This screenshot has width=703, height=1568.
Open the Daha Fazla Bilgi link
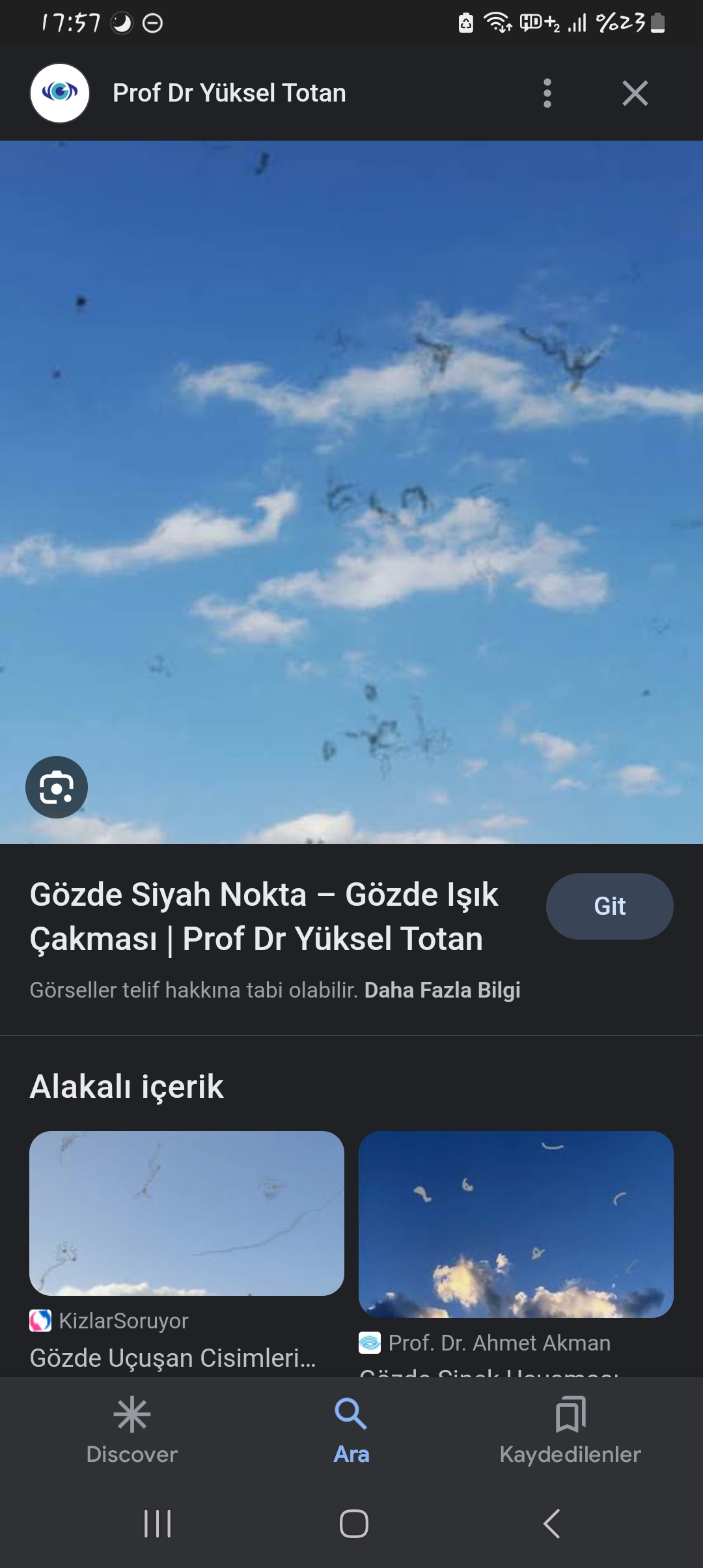(442, 990)
